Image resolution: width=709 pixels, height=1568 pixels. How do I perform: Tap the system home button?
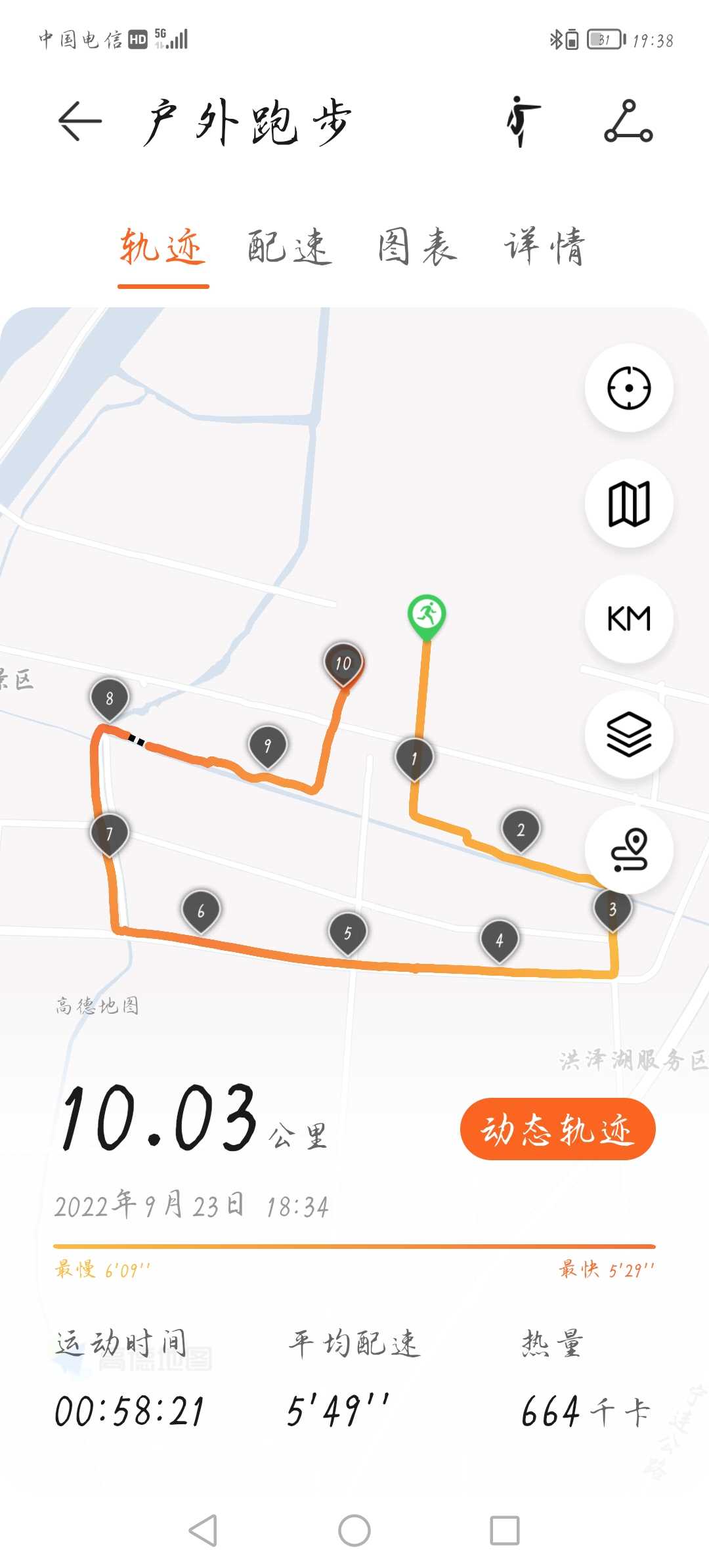click(x=354, y=1531)
